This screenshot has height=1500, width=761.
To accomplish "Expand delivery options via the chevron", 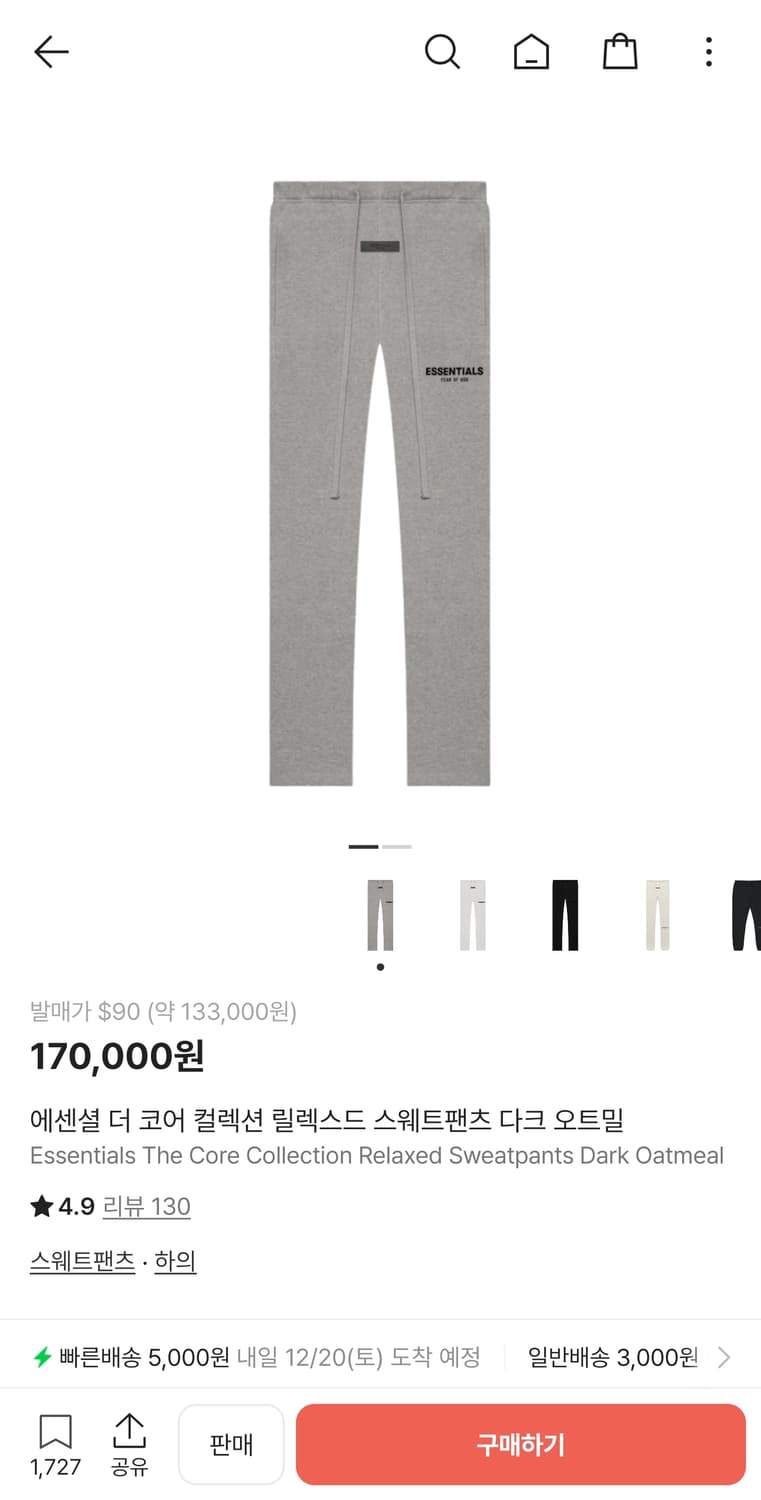I will click(x=722, y=1356).
